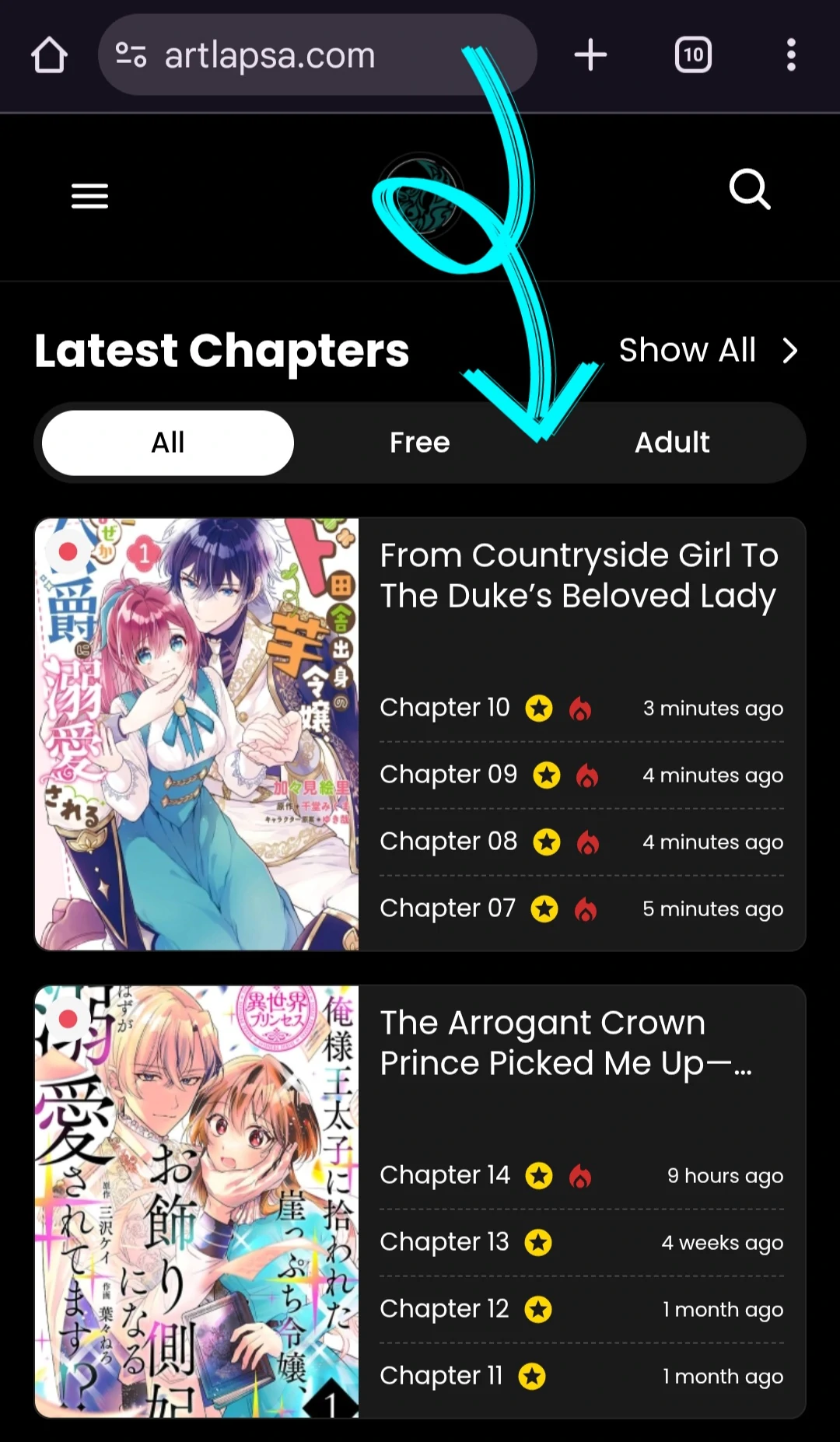Viewport: 840px width, 1442px height.
Task: Read Chapter 09 of Duke's Beloved Lady
Action: coord(449,775)
